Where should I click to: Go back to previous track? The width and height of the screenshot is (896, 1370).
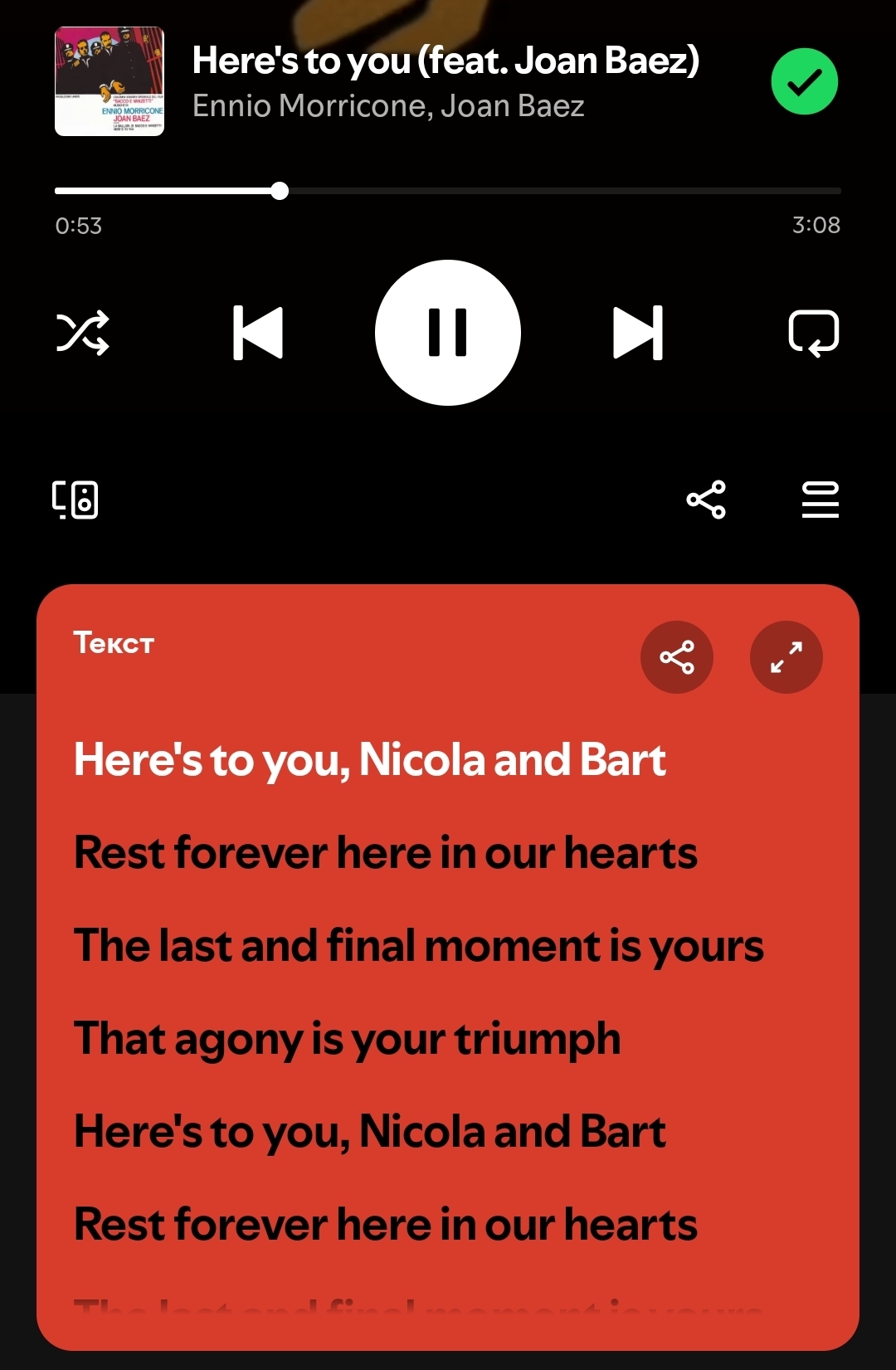click(x=258, y=333)
